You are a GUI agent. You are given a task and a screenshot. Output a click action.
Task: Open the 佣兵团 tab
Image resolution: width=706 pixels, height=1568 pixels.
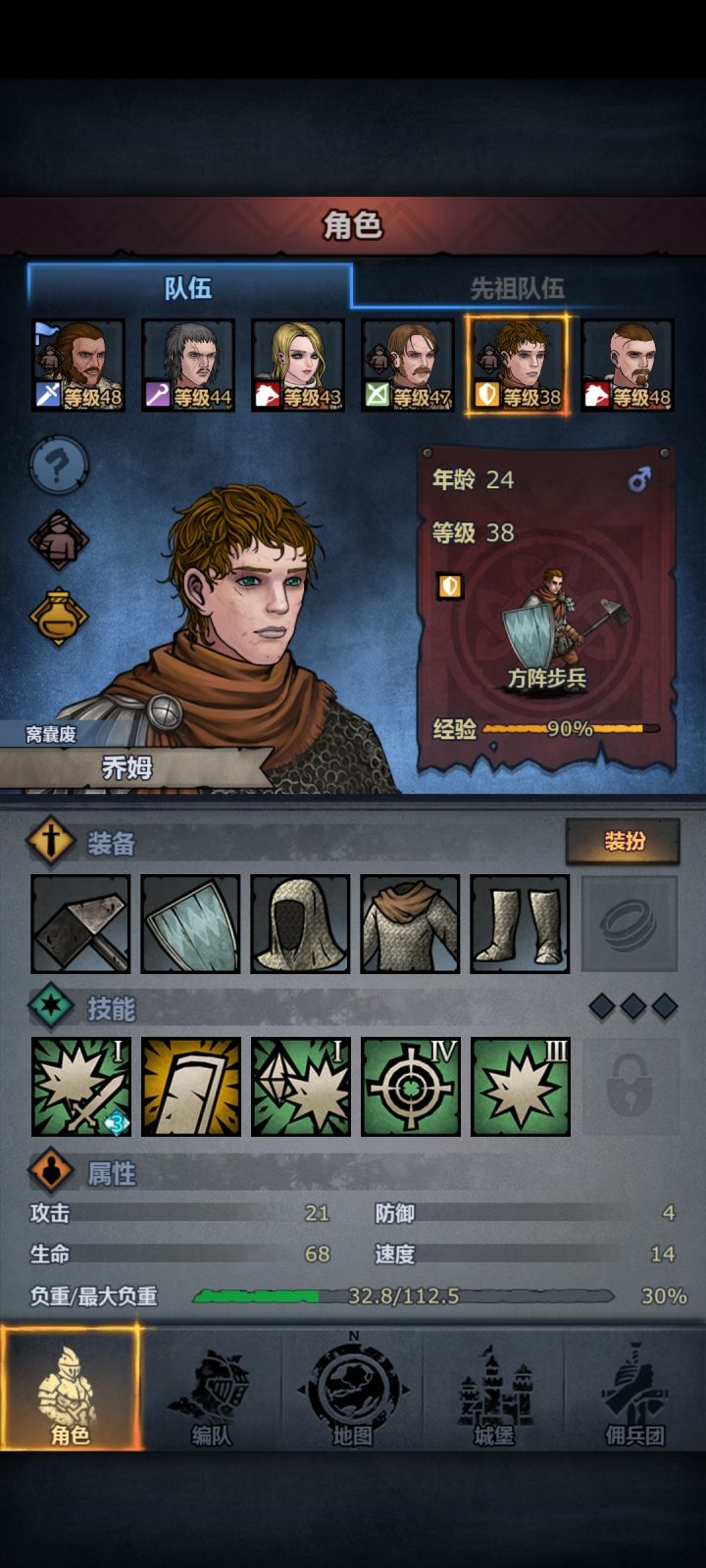[635, 1389]
